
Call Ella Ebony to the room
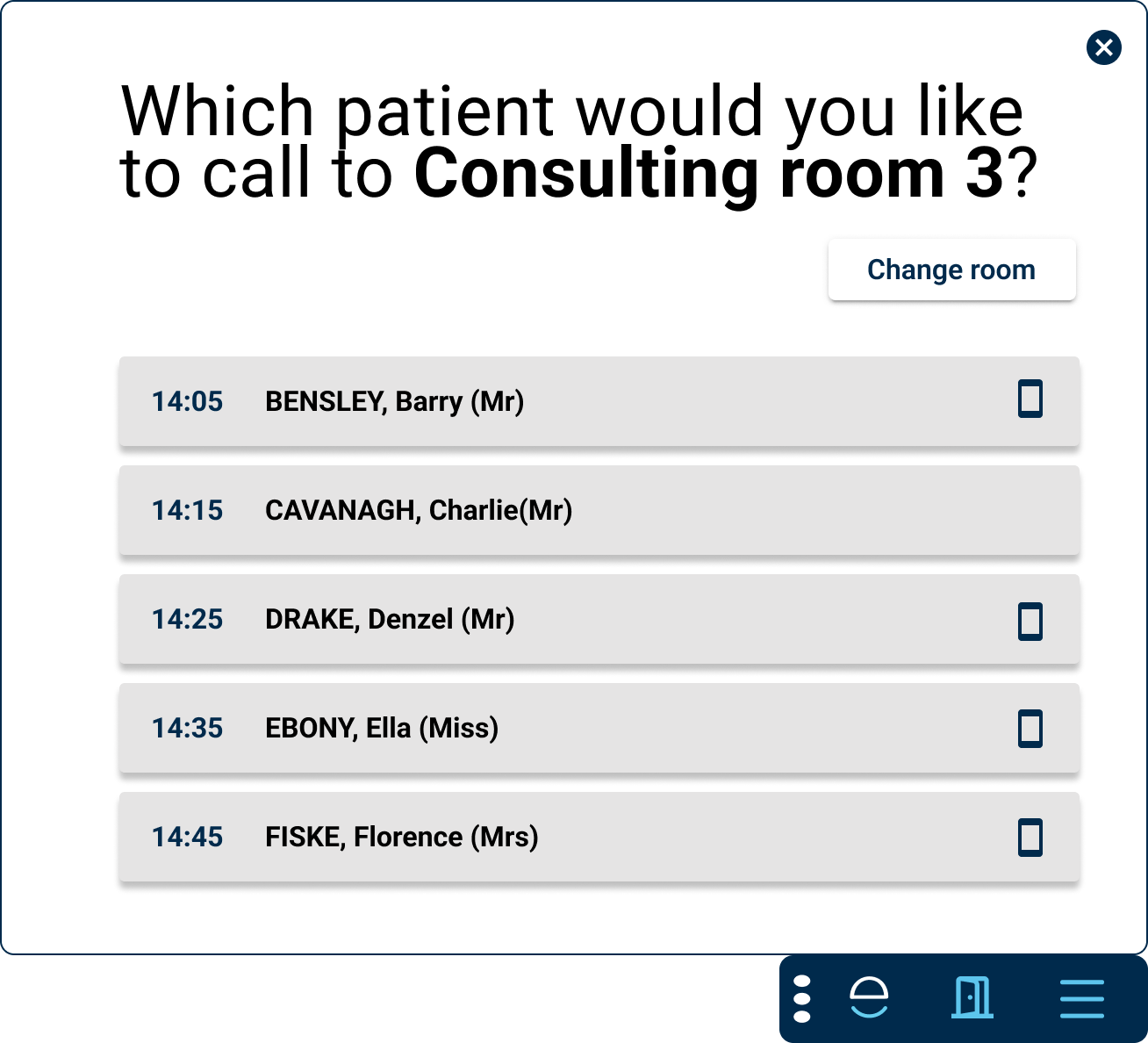click(599, 728)
